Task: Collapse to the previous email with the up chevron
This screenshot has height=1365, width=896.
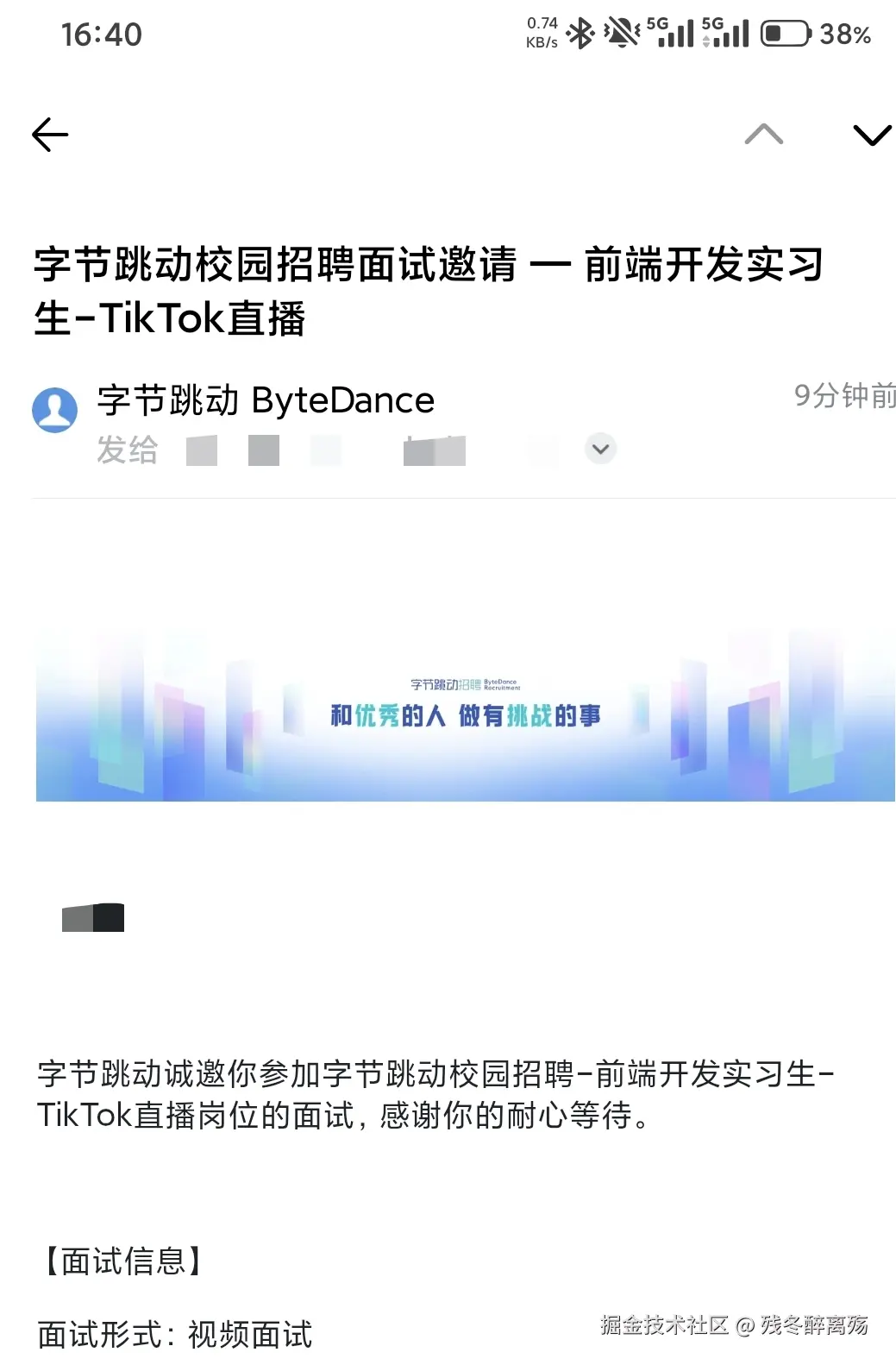Action: click(x=765, y=134)
